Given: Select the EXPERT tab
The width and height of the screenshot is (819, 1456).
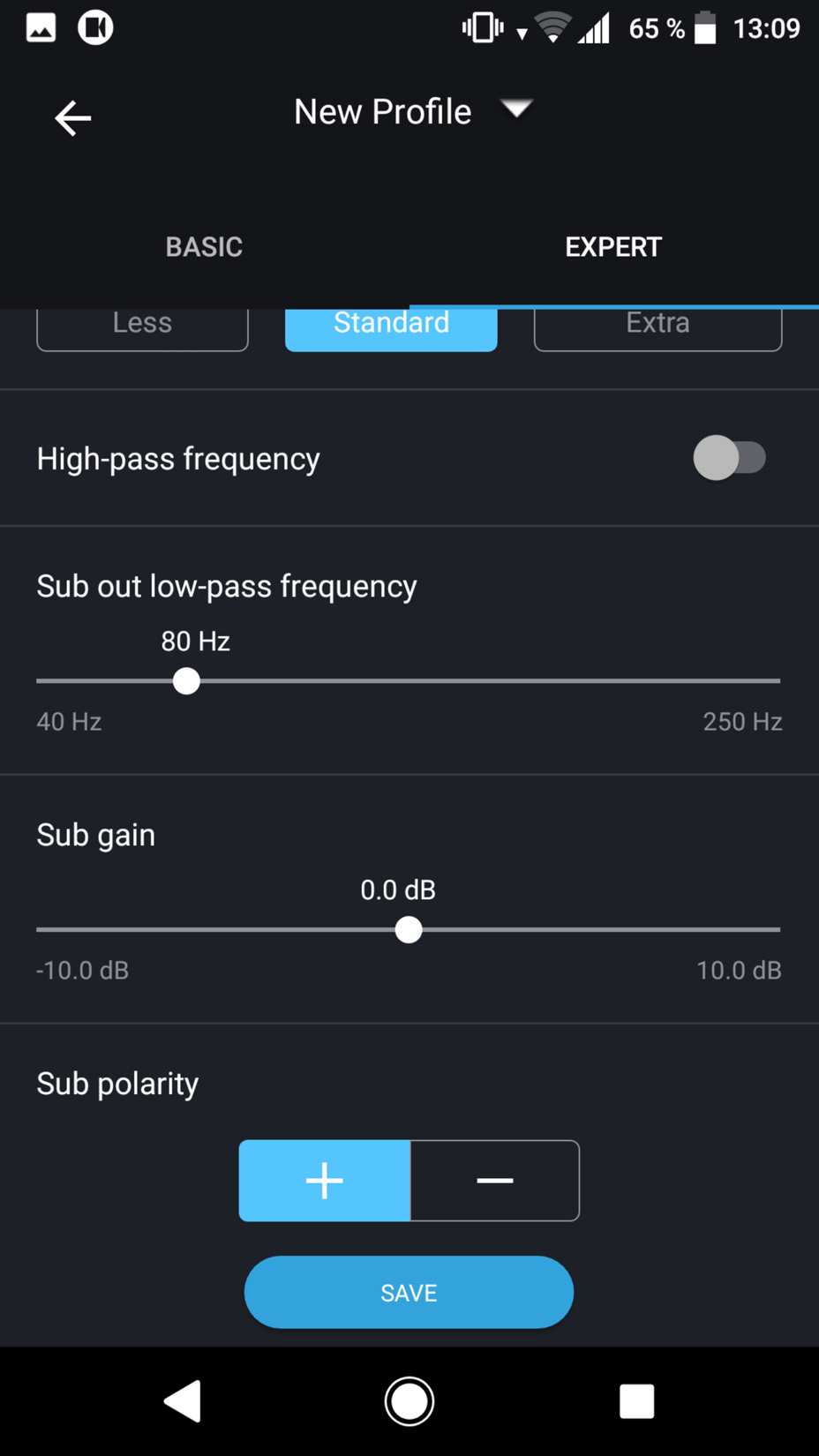Looking at the screenshot, I should coord(613,247).
